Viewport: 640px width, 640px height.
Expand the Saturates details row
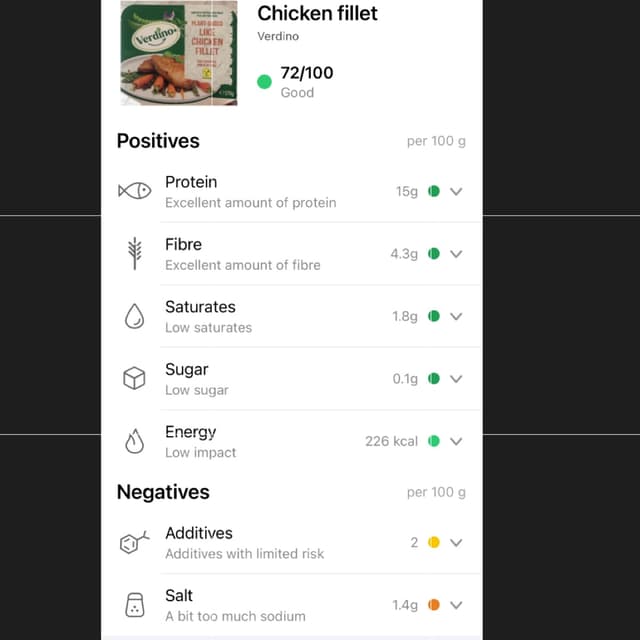point(456,316)
